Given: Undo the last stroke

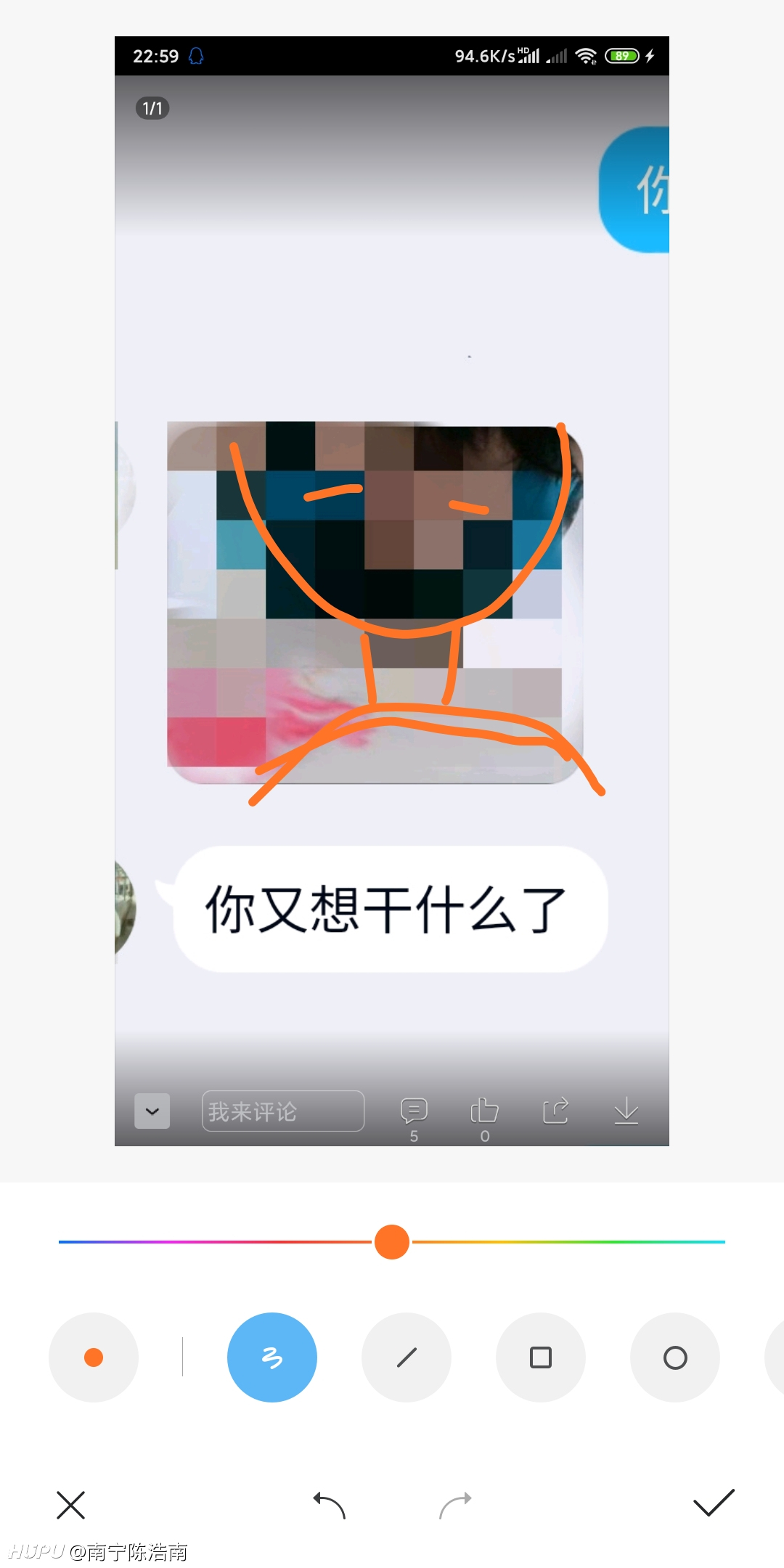Looking at the screenshot, I should (330, 1505).
